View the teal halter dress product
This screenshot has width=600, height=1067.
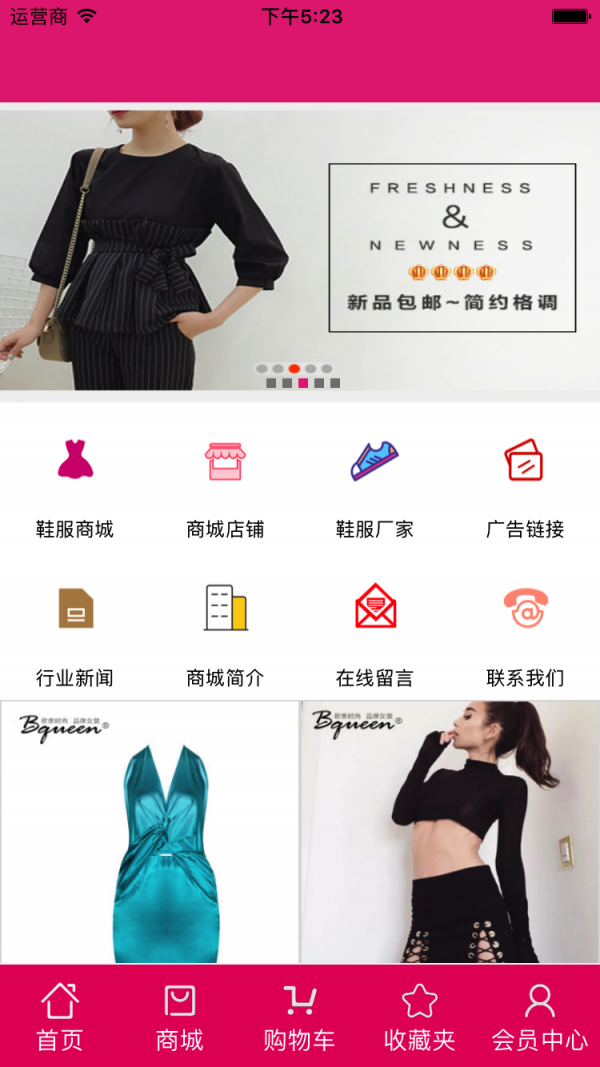click(x=150, y=832)
